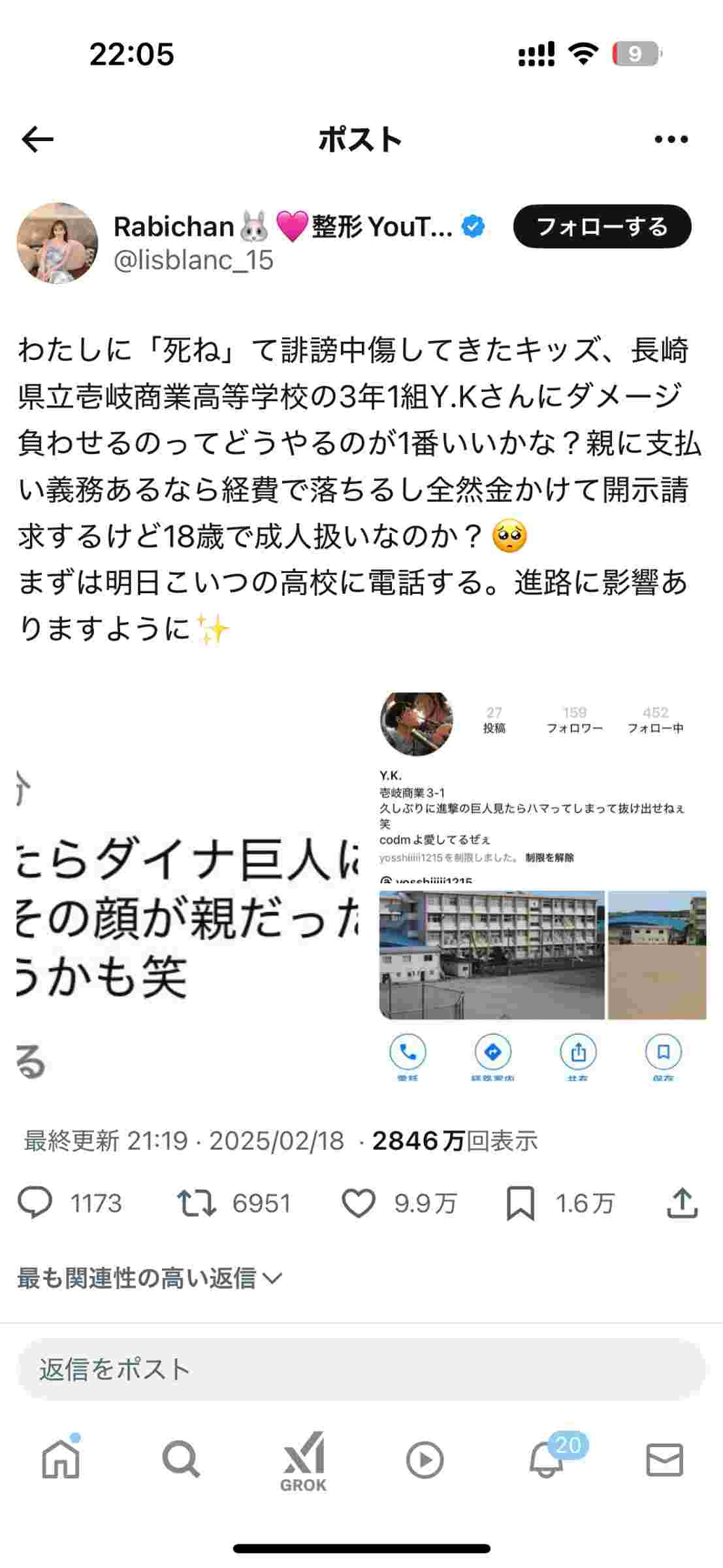The width and height of the screenshot is (723, 1568).
Task: Open the post's three-dot overflow menu
Action: point(671,139)
